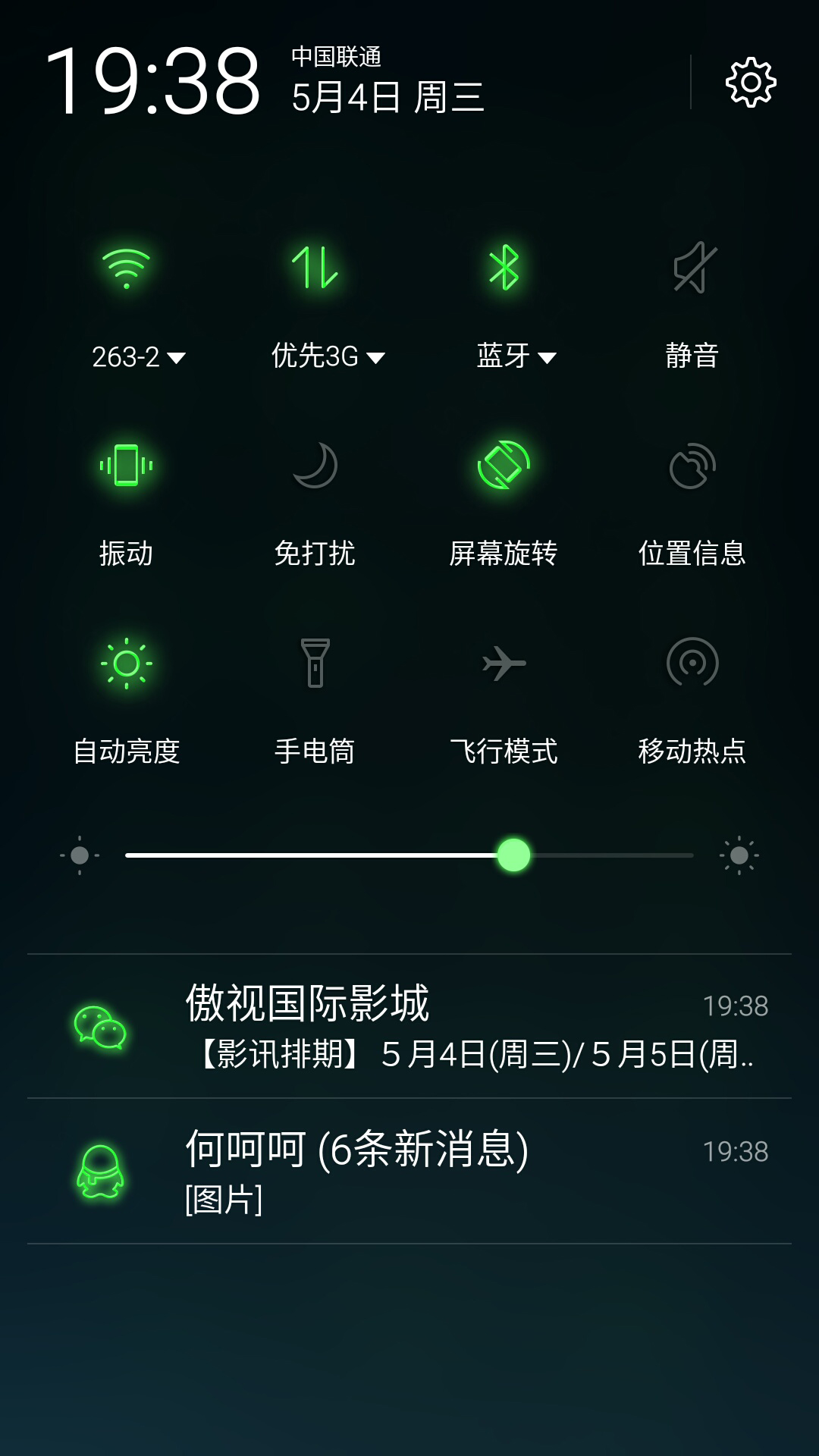Expand Wi-Fi network dropdown arrow beside 263-2
Image resolution: width=819 pixels, height=1456 pixels.
176,358
